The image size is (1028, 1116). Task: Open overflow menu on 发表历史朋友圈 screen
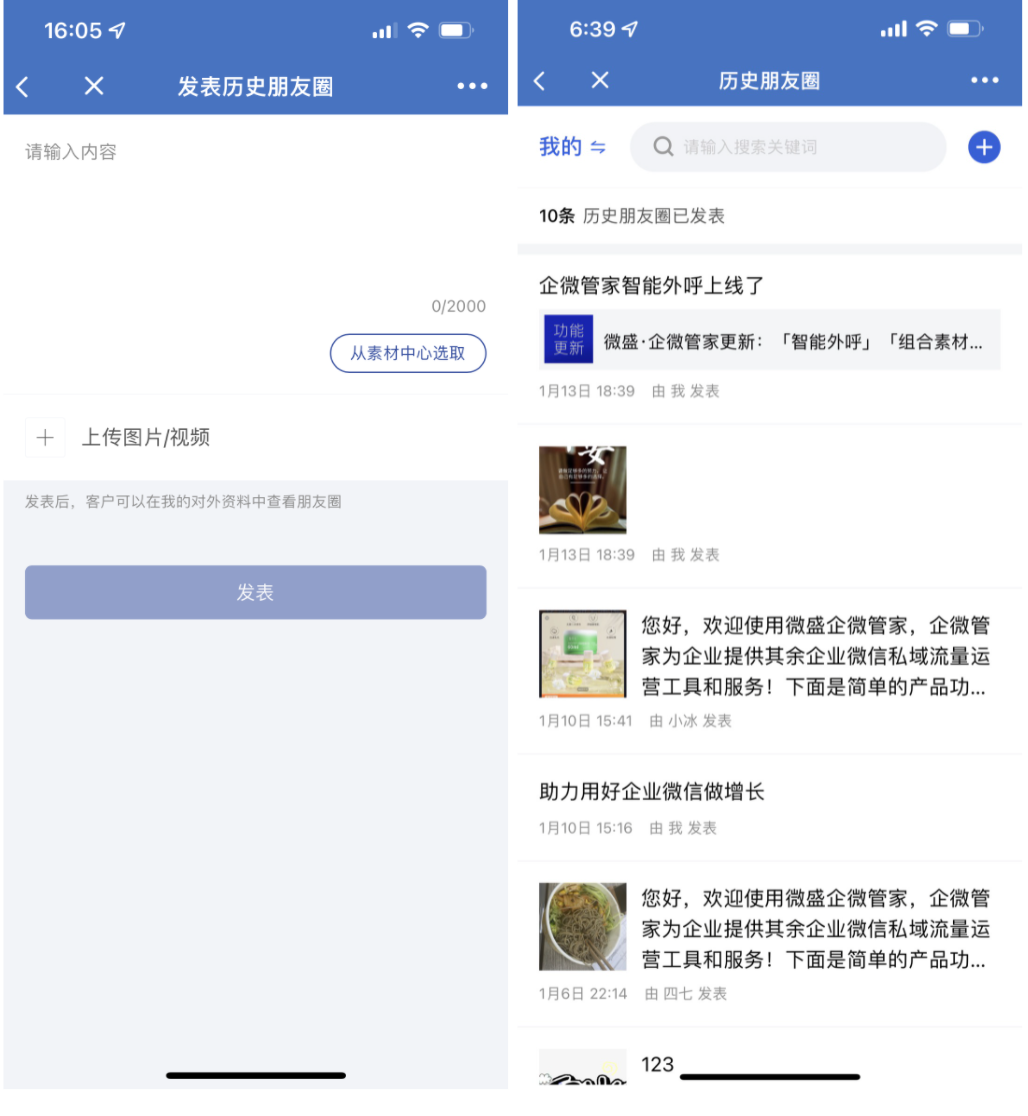tap(472, 87)
